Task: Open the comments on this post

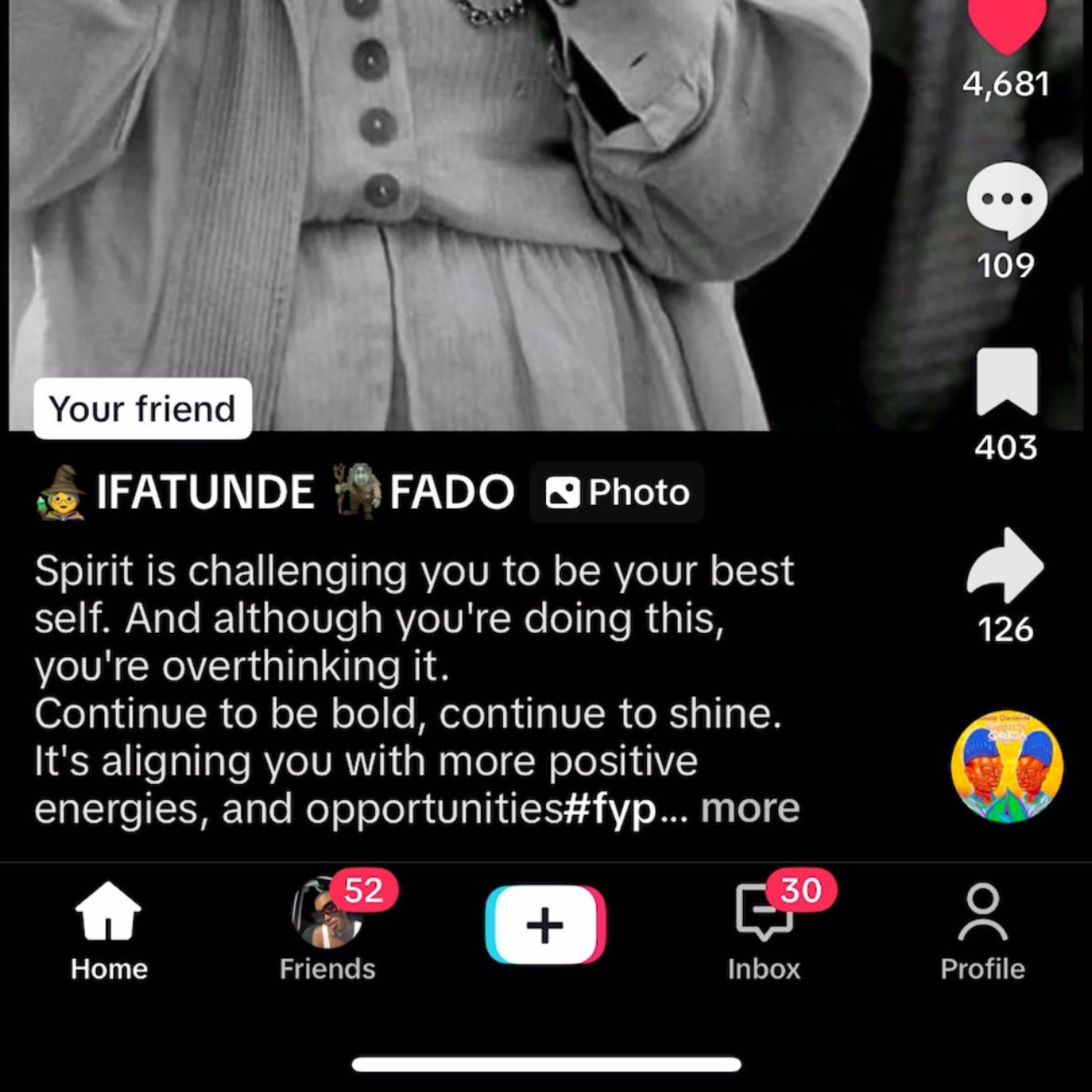Action: point(1006,201)
